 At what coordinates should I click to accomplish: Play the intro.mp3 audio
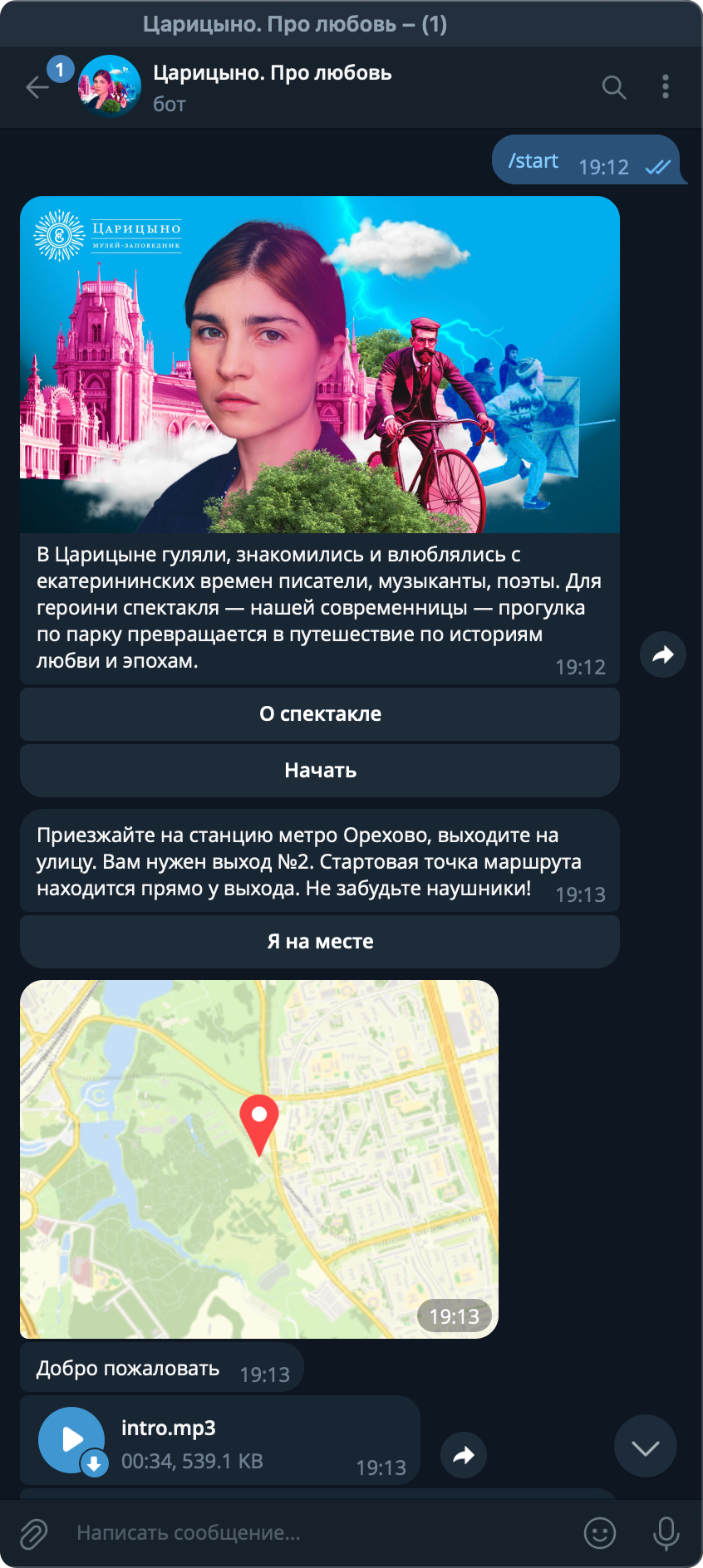pos(71,1439)
